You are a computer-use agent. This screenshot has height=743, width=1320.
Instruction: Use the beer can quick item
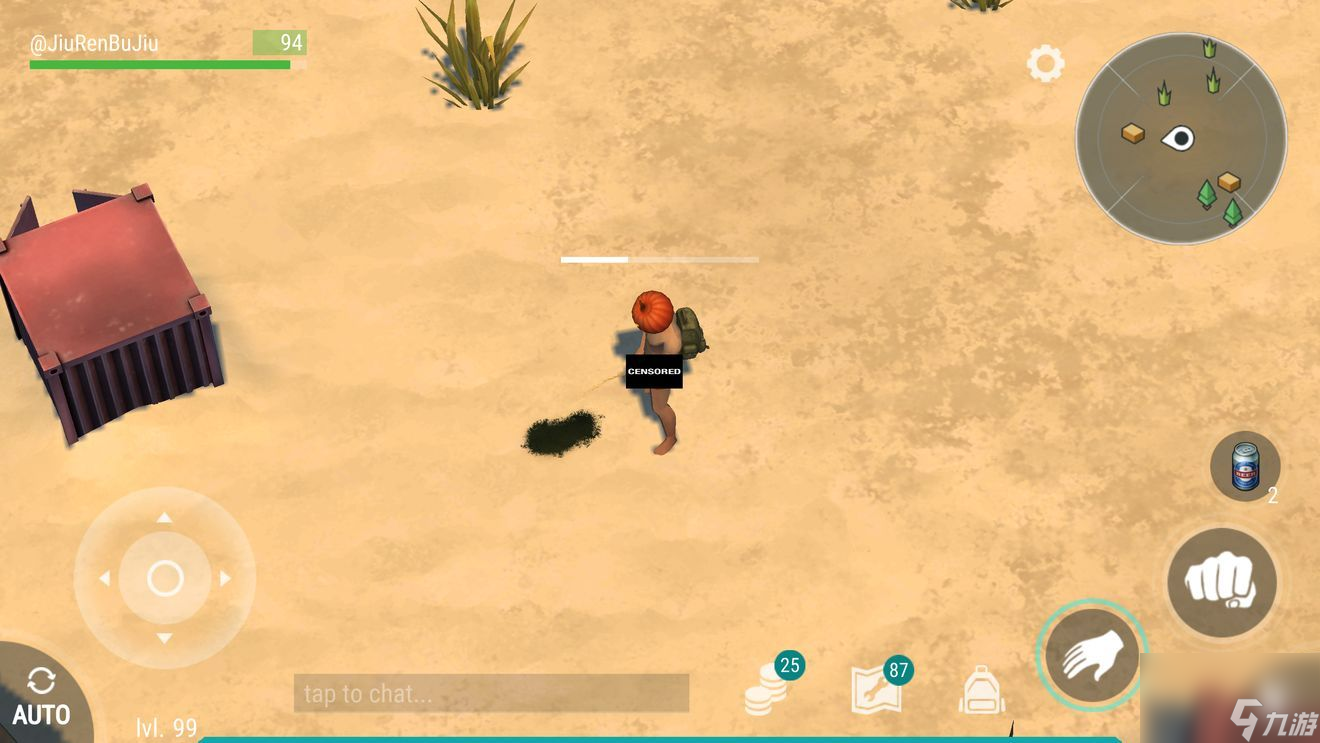click(1245, 466)
